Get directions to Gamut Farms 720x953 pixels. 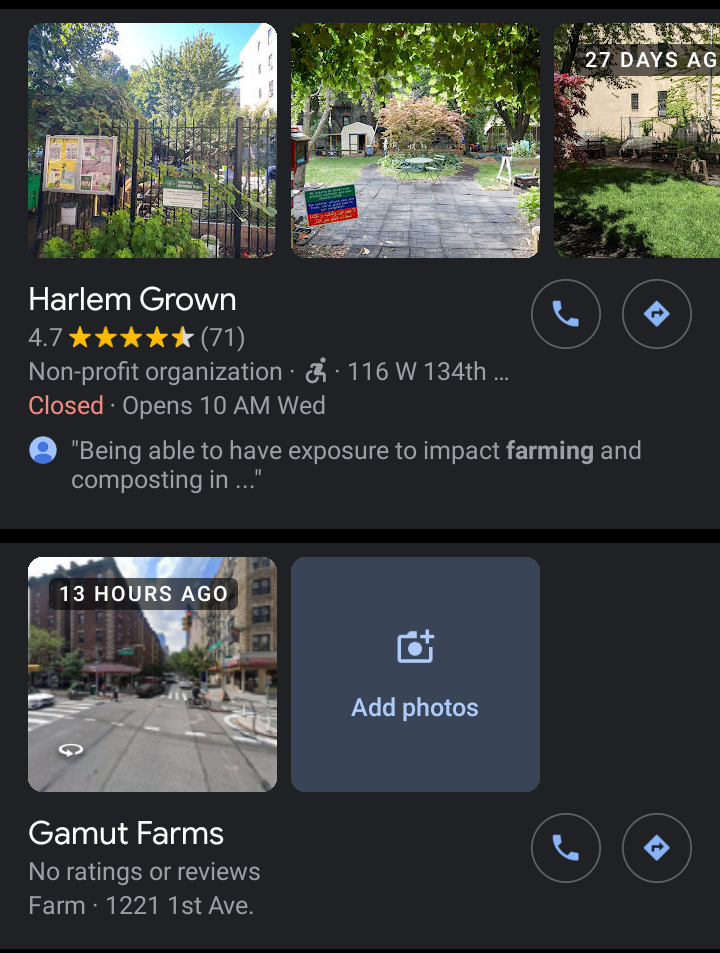pyautogui.click(x=656, y=848)
